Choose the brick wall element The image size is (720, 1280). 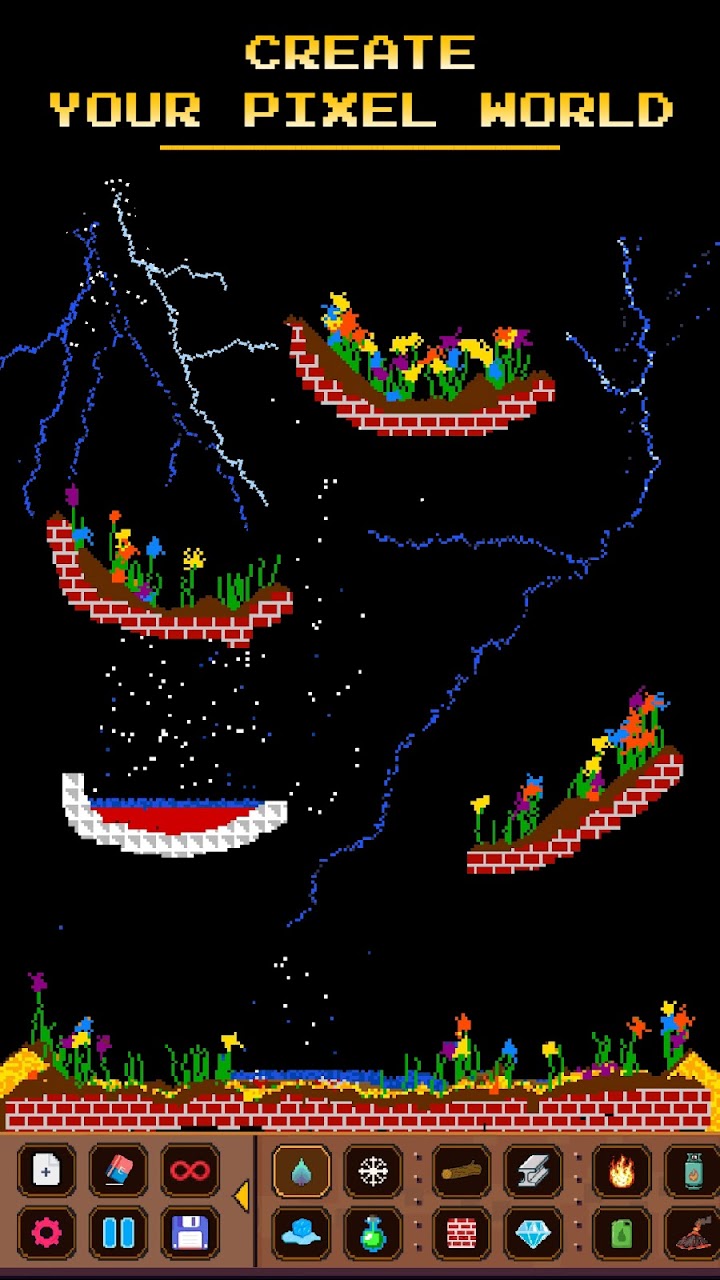pos(461,1232)
